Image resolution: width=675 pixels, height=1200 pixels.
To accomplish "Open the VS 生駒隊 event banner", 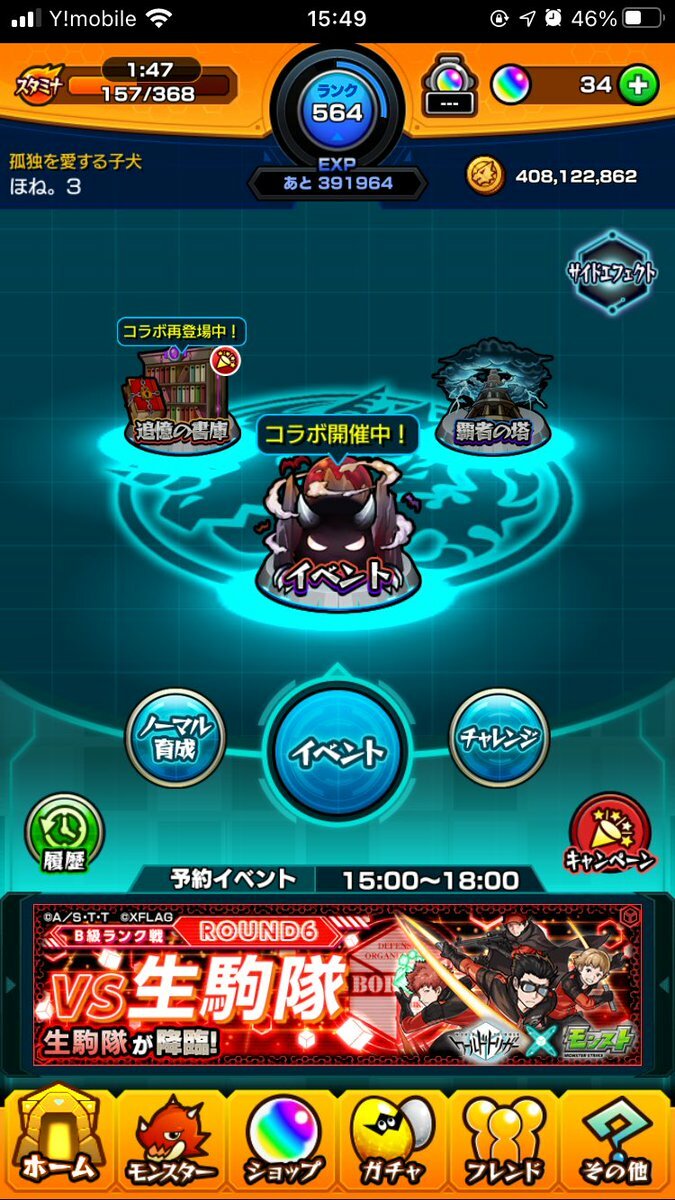I will (337, 984).
